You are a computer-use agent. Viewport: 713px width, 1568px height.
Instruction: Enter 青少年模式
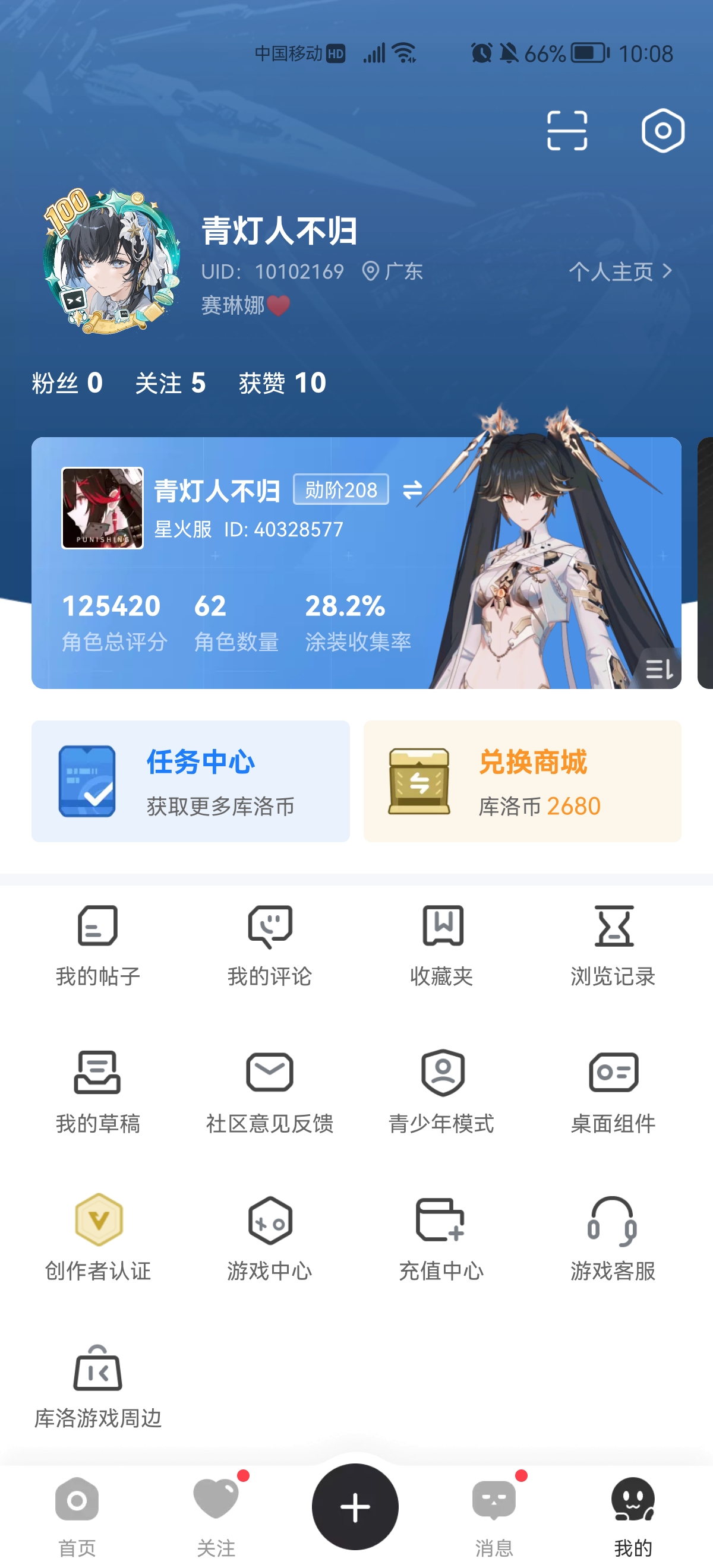click(442, 1092)
